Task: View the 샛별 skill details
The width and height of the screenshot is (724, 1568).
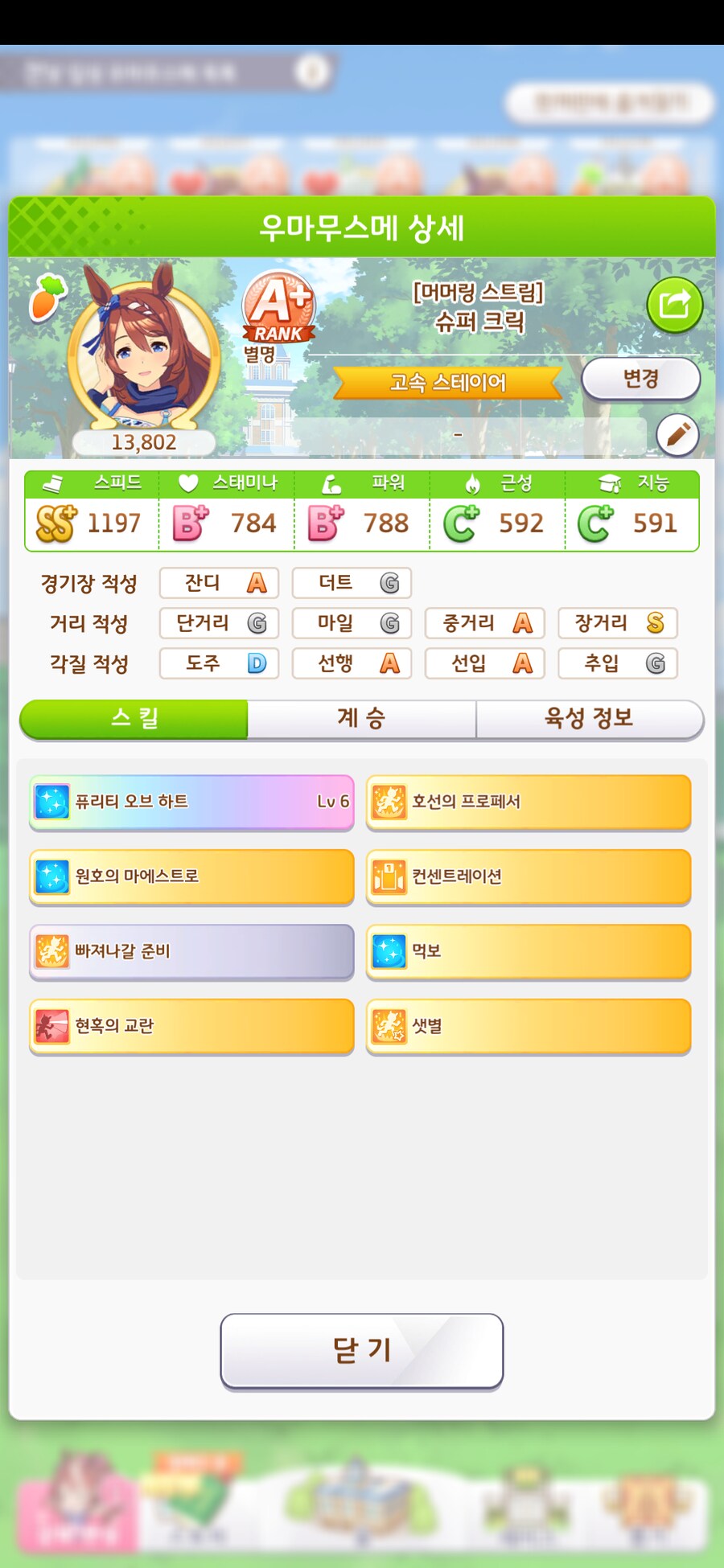Action: tap(529, 1026)
